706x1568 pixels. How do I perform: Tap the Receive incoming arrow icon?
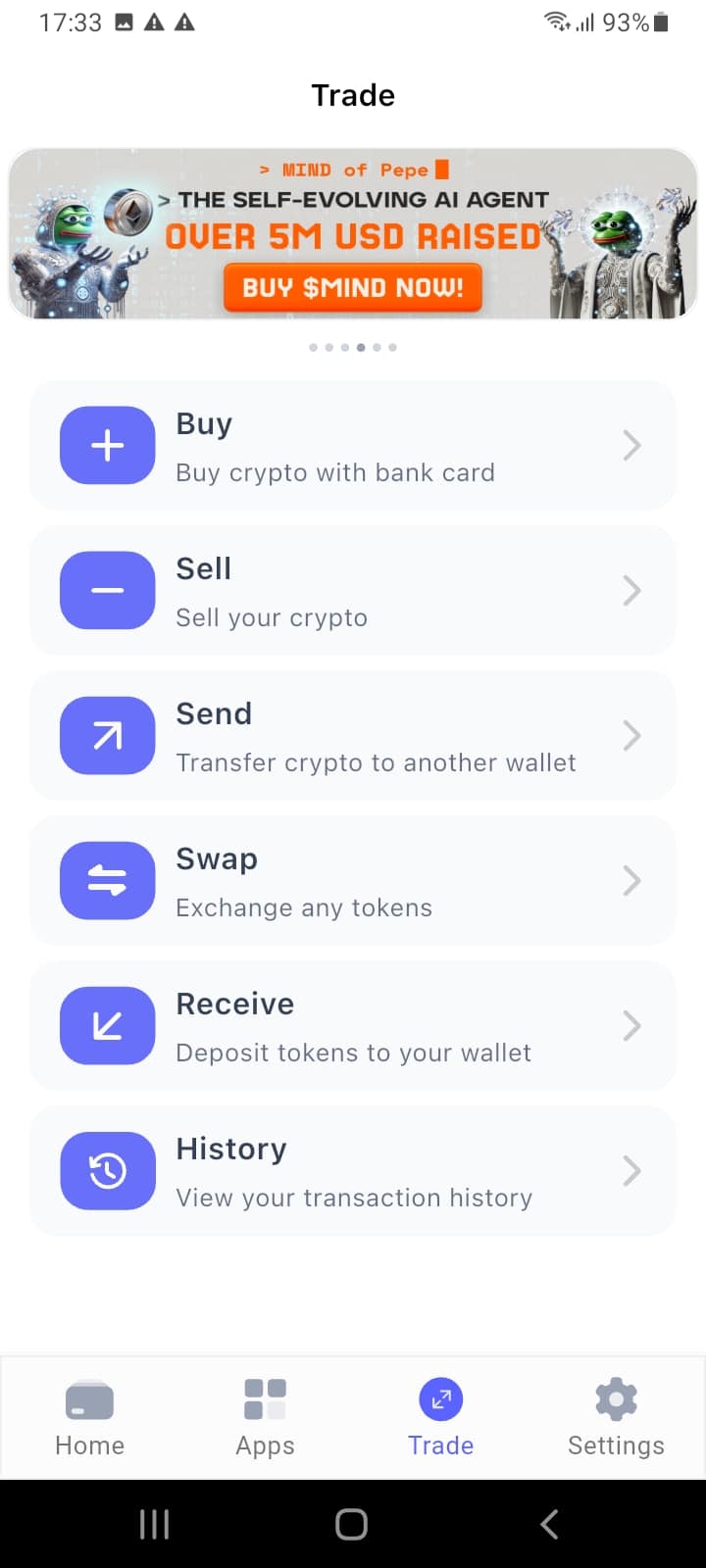[108, 1025]
